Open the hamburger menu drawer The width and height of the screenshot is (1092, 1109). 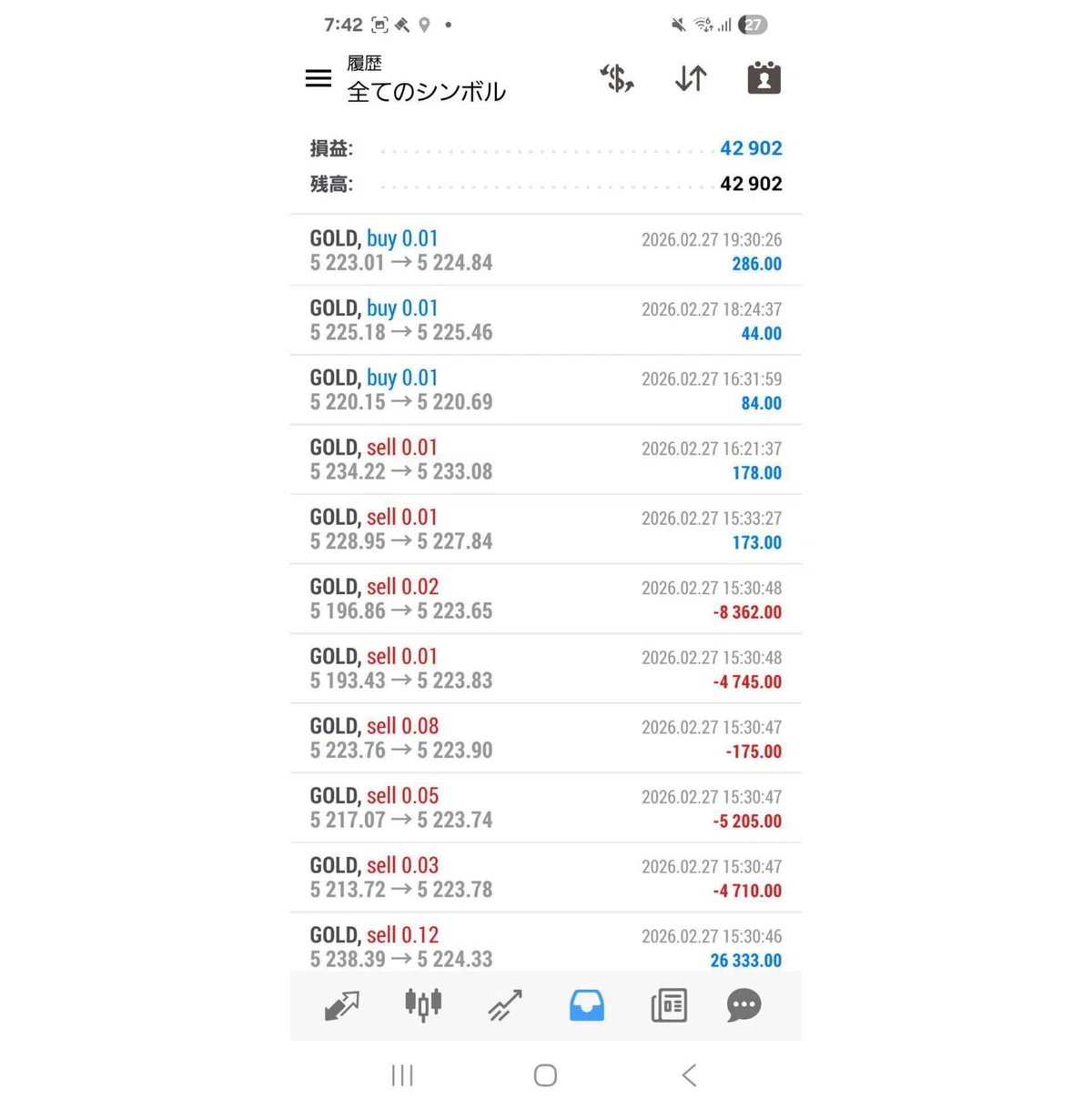318,78
